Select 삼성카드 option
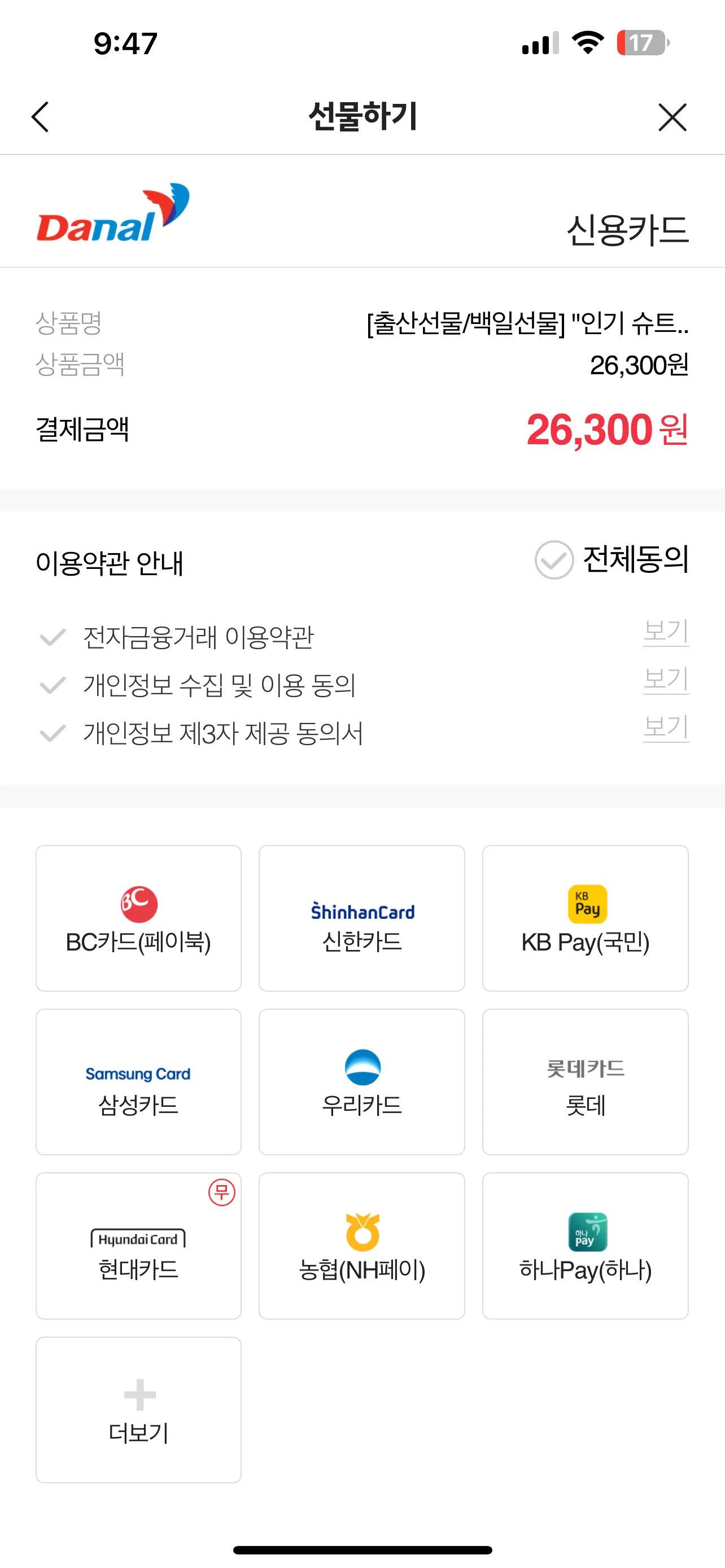This screenshot has width=725, height=1568. [x=139, y=1081]
